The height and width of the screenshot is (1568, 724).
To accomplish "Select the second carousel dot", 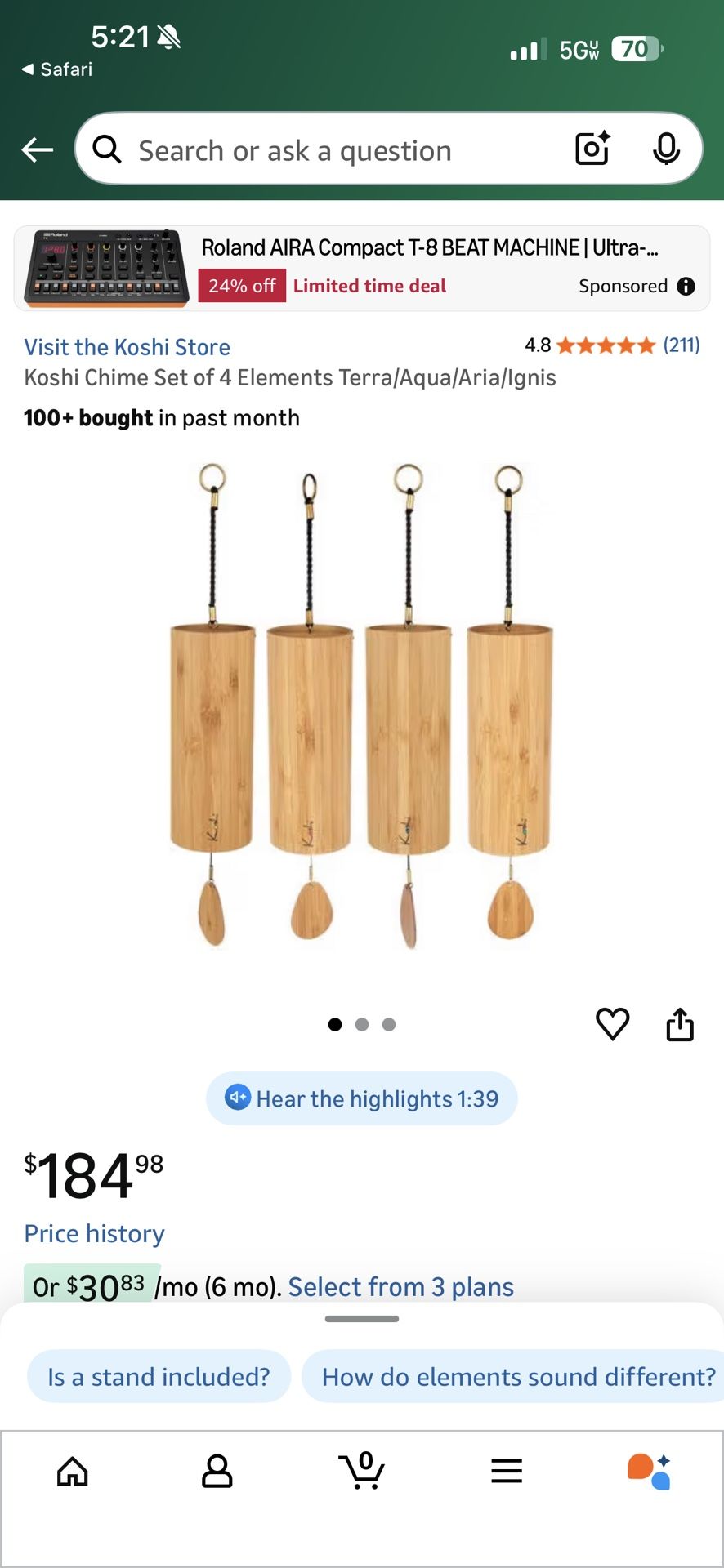I will (362, 1023).
